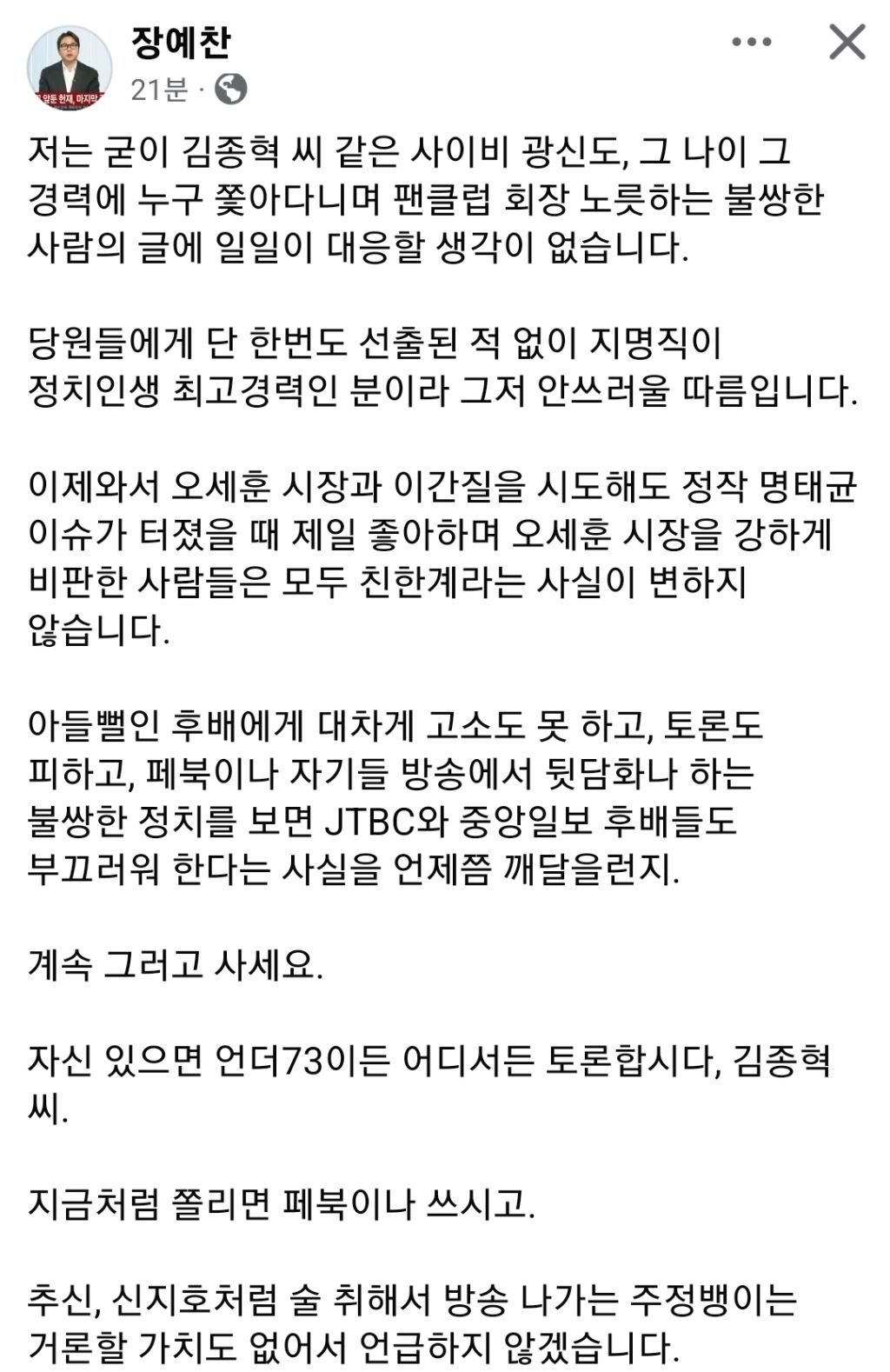Close this post with the X
890x1372 pixels.
tap(847, 42)
